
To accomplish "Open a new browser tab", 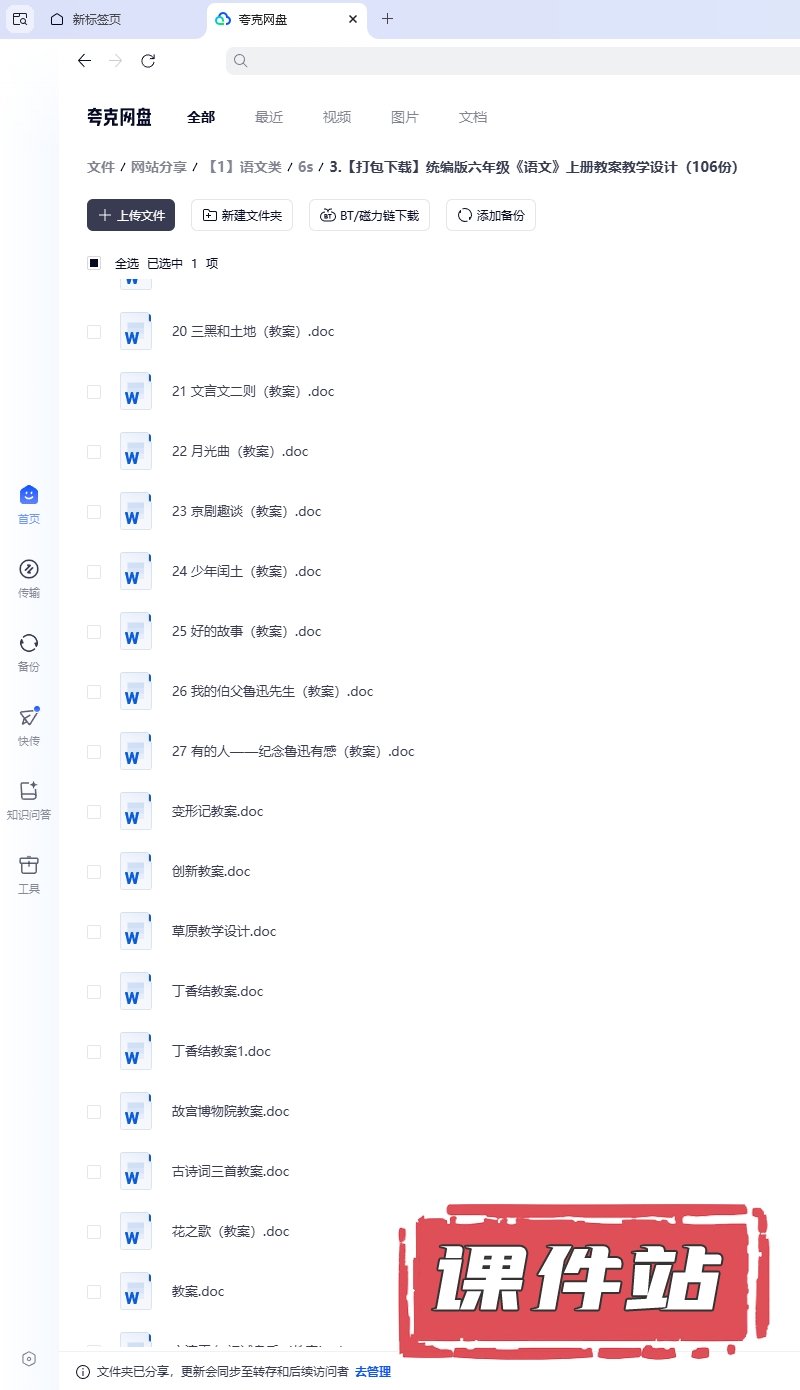I will tap(388, 18).
